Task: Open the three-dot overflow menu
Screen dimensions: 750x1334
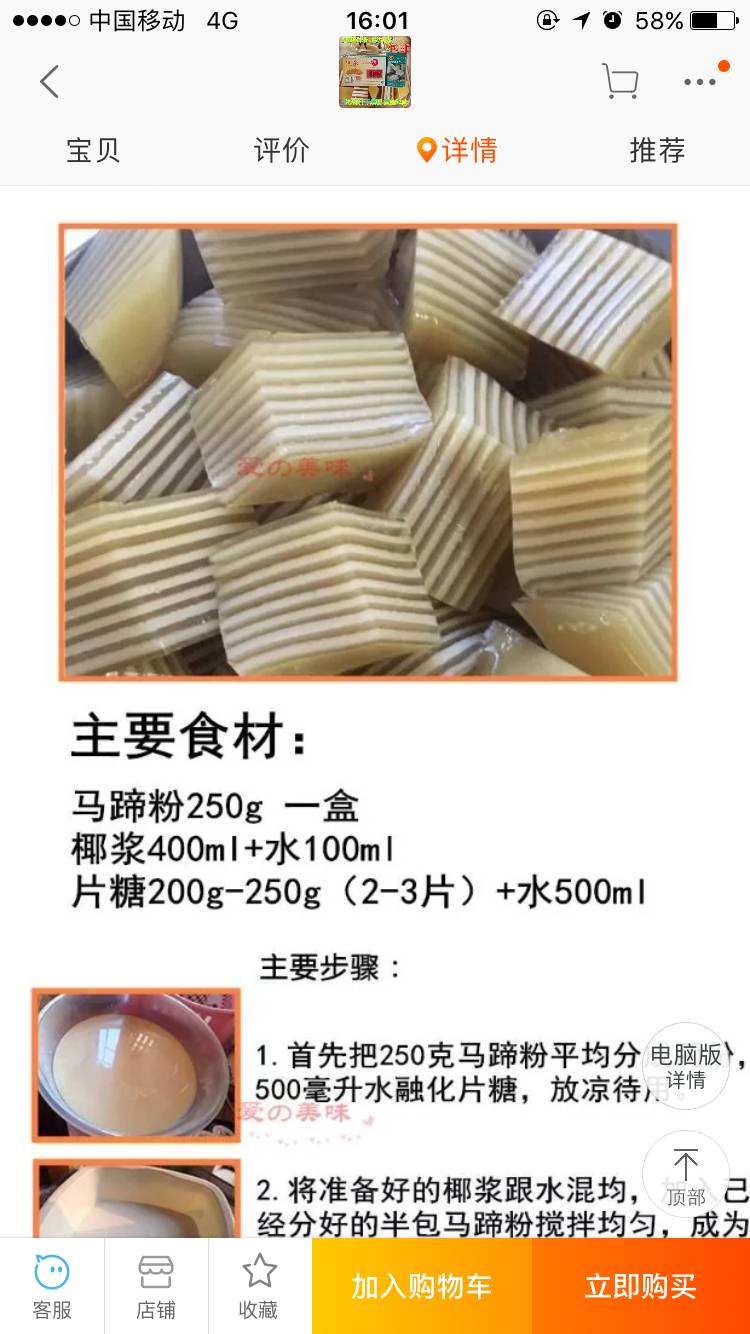Action: tap(700, 81)
